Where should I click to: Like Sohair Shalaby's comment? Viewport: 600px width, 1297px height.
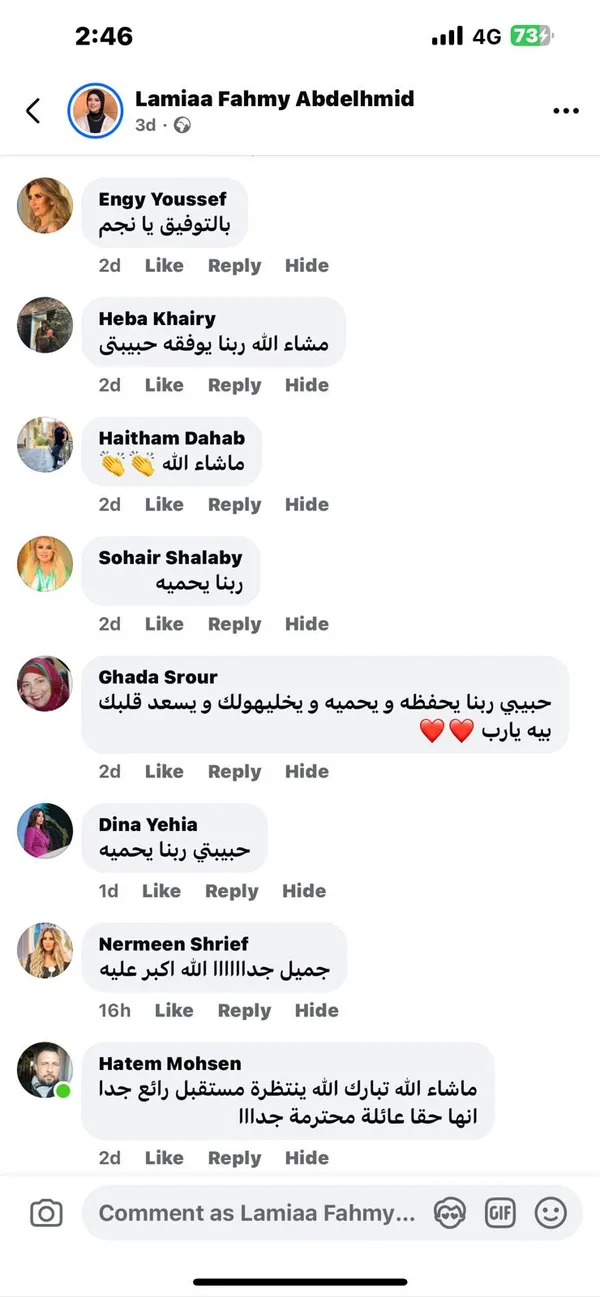pyautogui.click(x=164, y=624)
